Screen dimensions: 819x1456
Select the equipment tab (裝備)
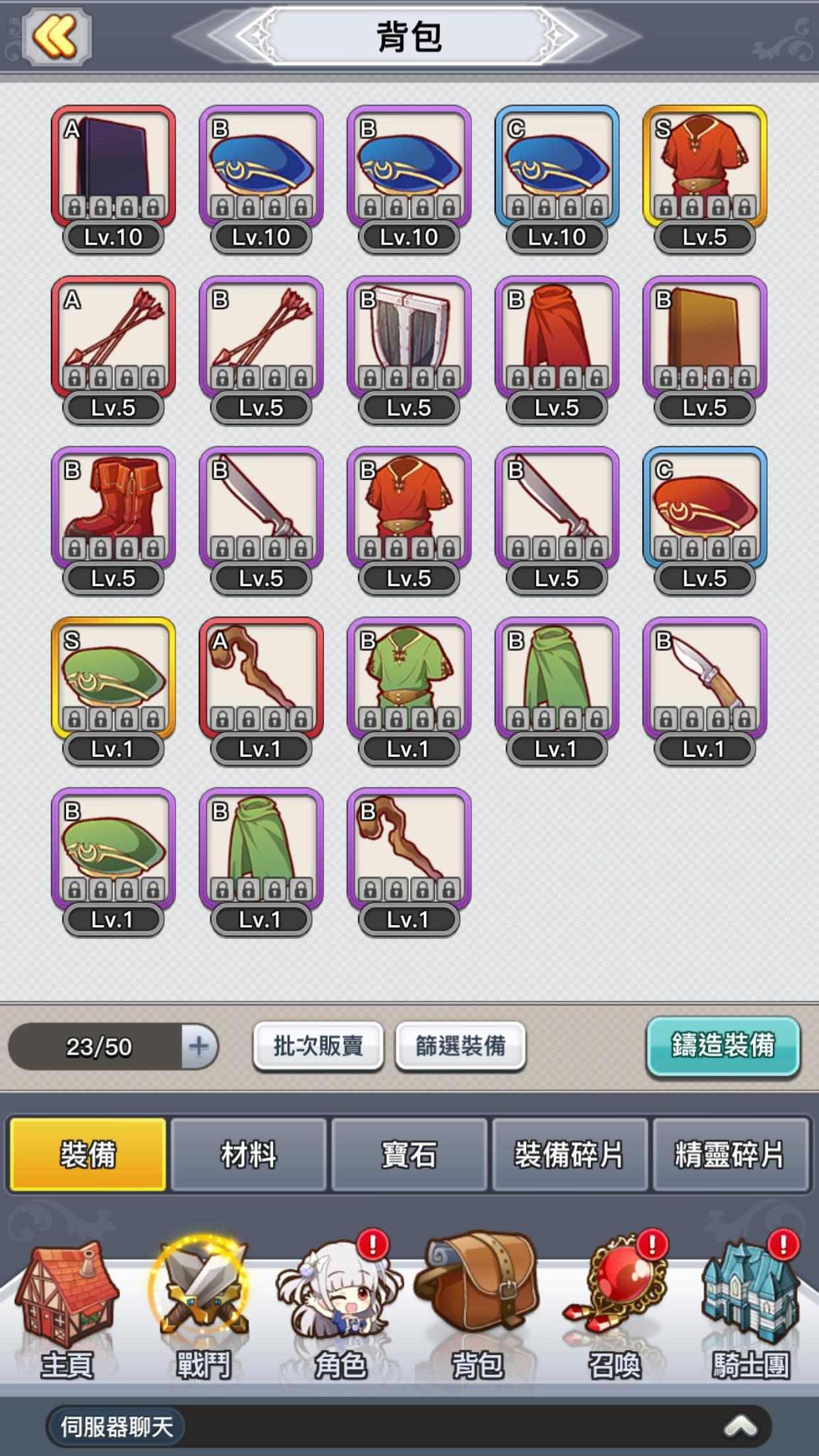click(88, 1155)
